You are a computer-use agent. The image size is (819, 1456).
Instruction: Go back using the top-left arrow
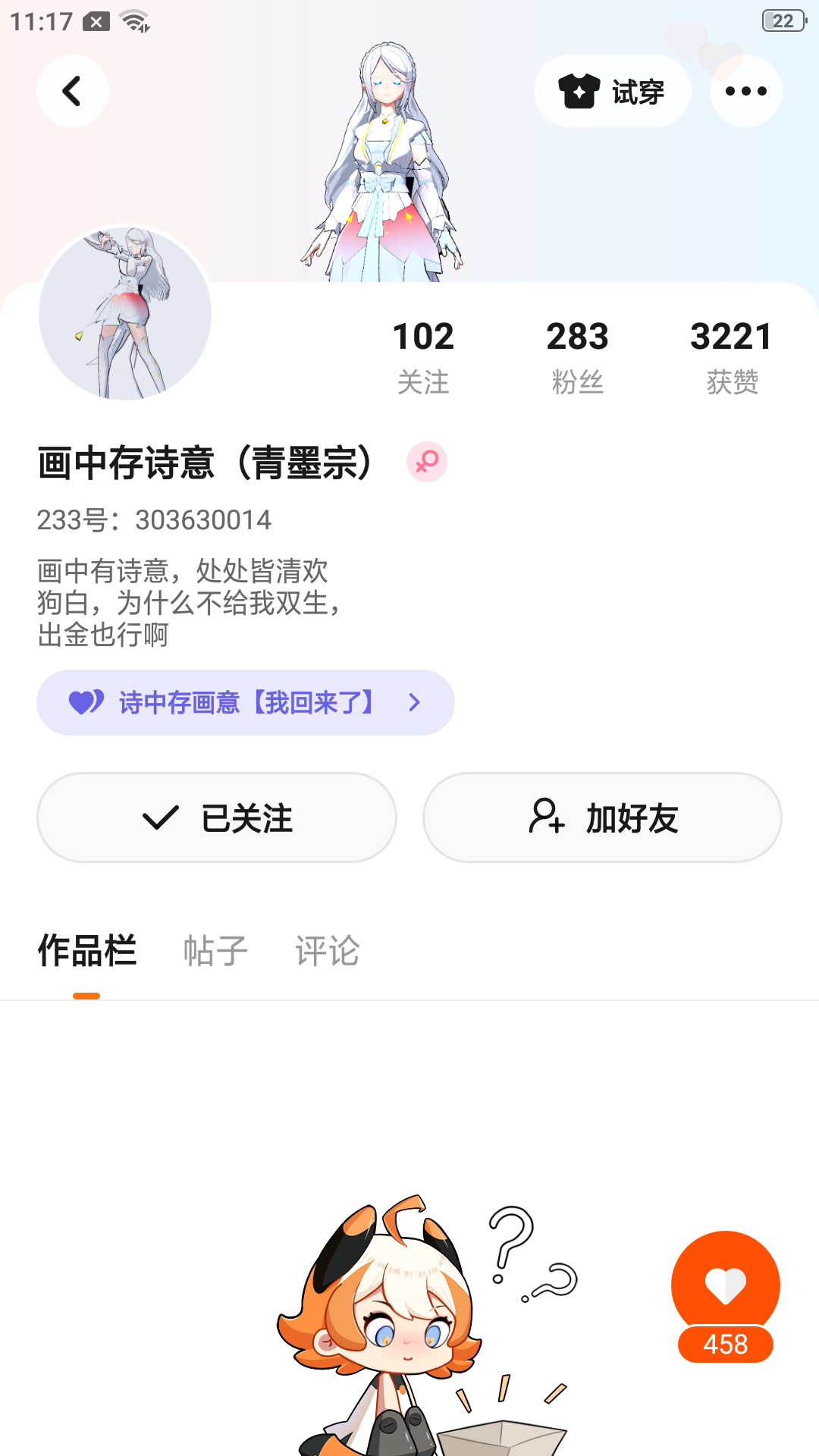(72, 91)
